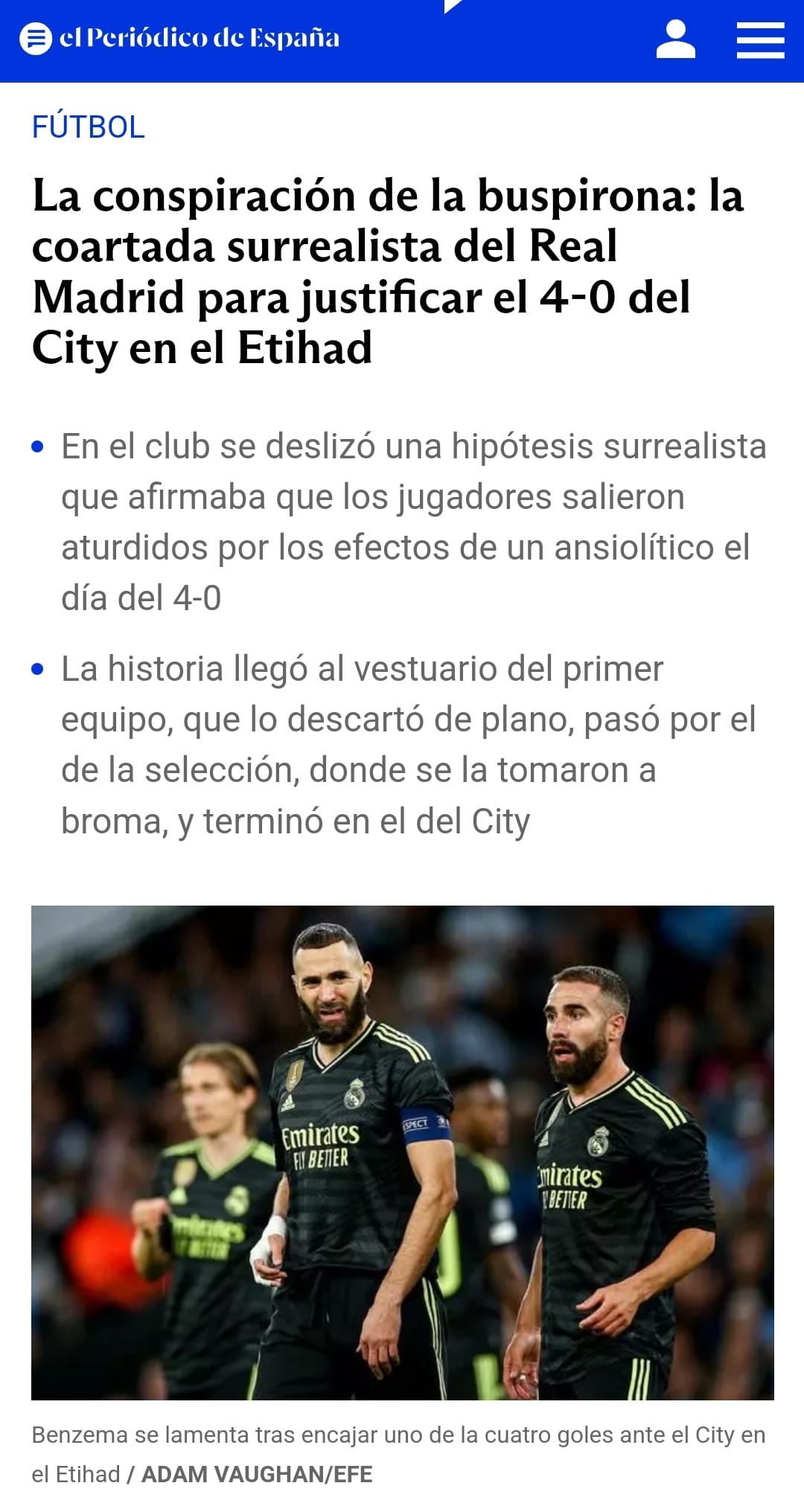Open the hamburger navigation menu

(x=760, y=39)
